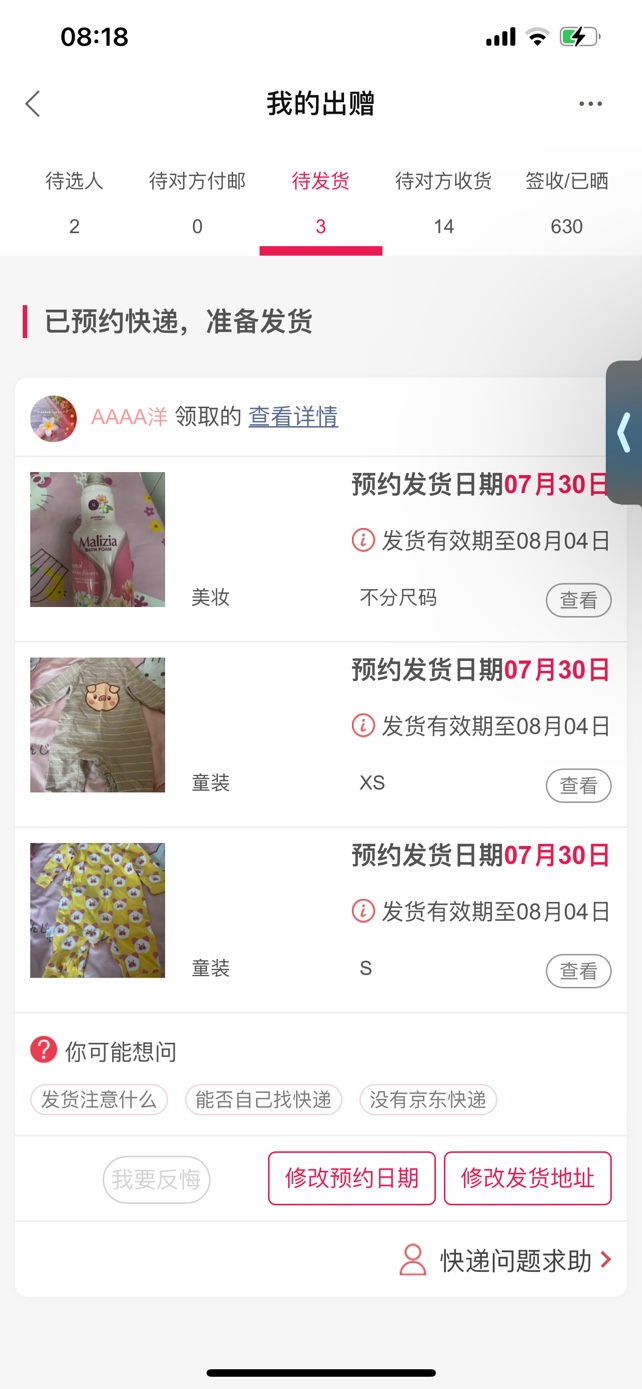
Task: Open the Malizia product thumbnail
Action: (97, 540)
